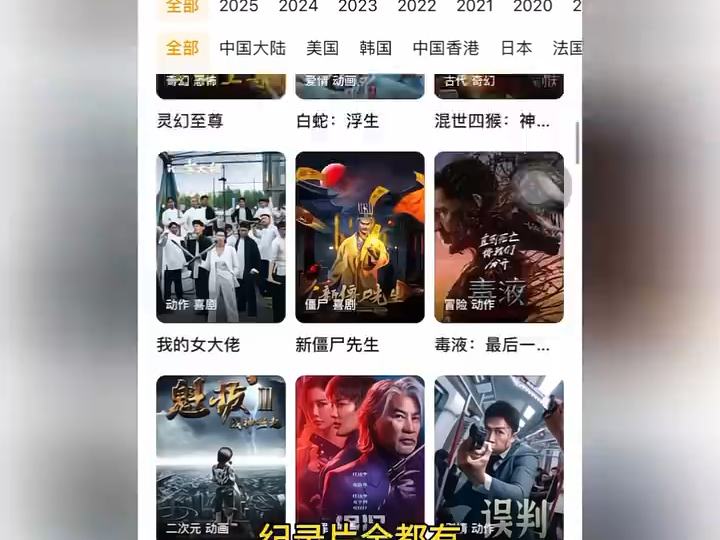This screenshot has height=540, width=720.
Task: Choose the 2023 year filter
Action: point(357,6)
